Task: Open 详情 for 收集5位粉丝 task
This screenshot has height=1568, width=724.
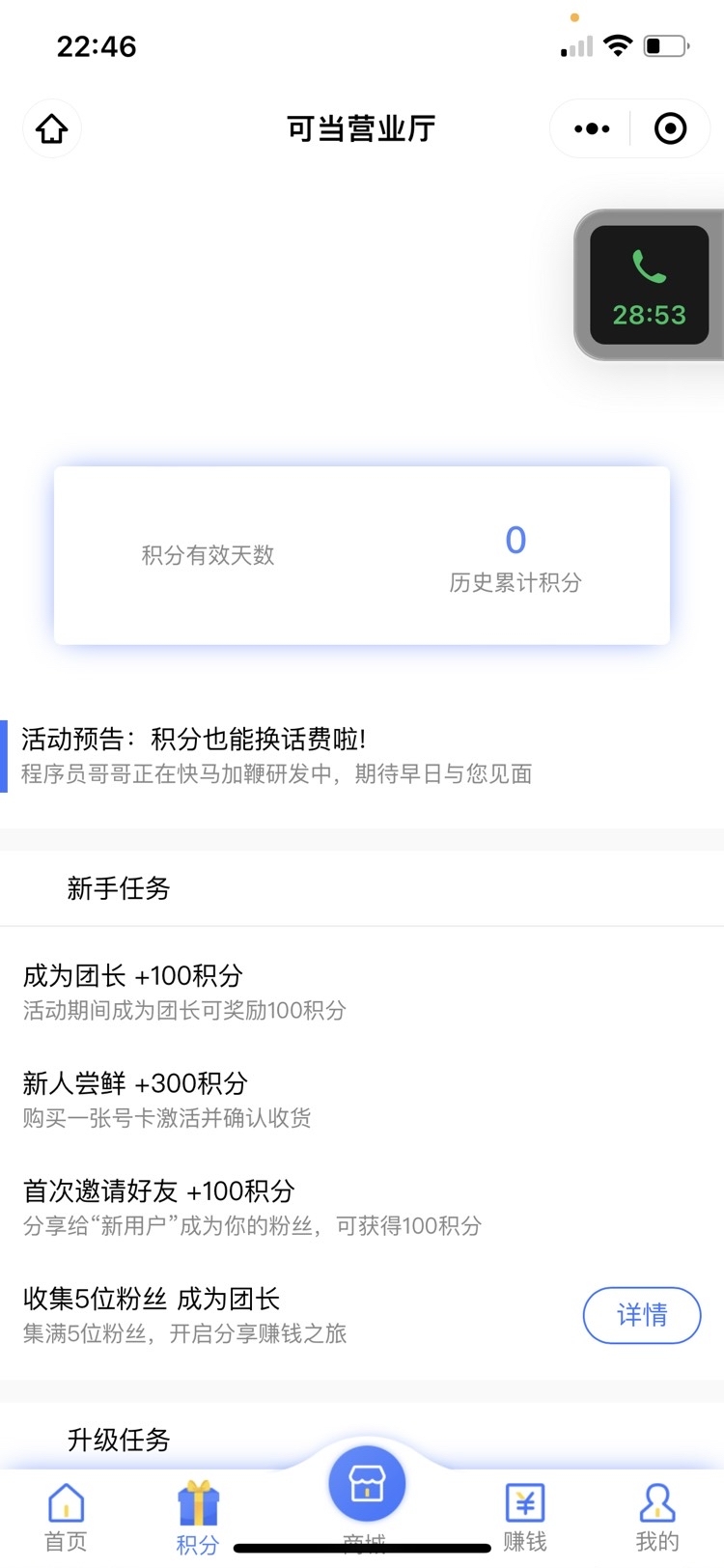Action: pyautogui.click(x=642, y=1315)
